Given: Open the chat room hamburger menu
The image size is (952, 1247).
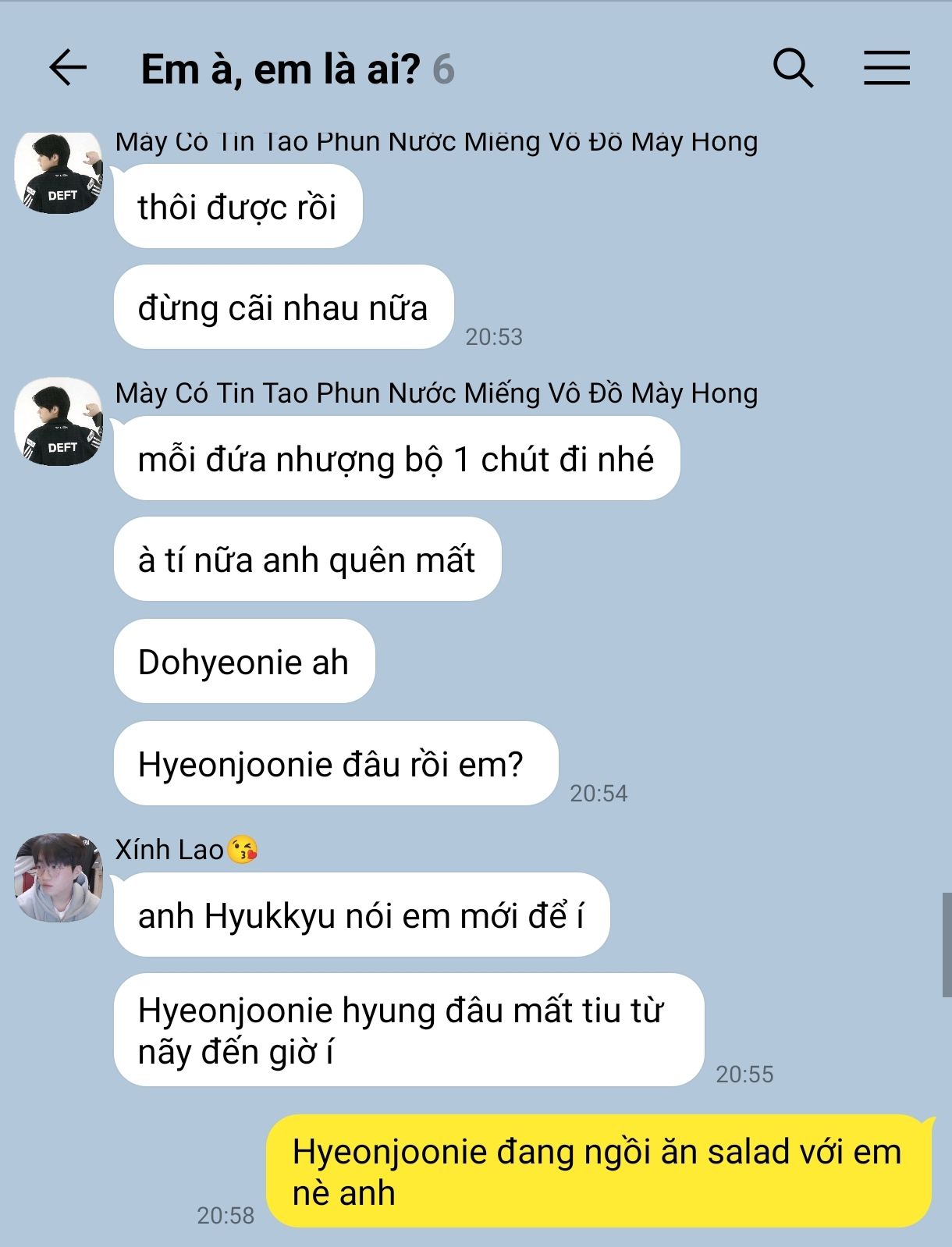Looking at the screenshot, I should (886, 68).
